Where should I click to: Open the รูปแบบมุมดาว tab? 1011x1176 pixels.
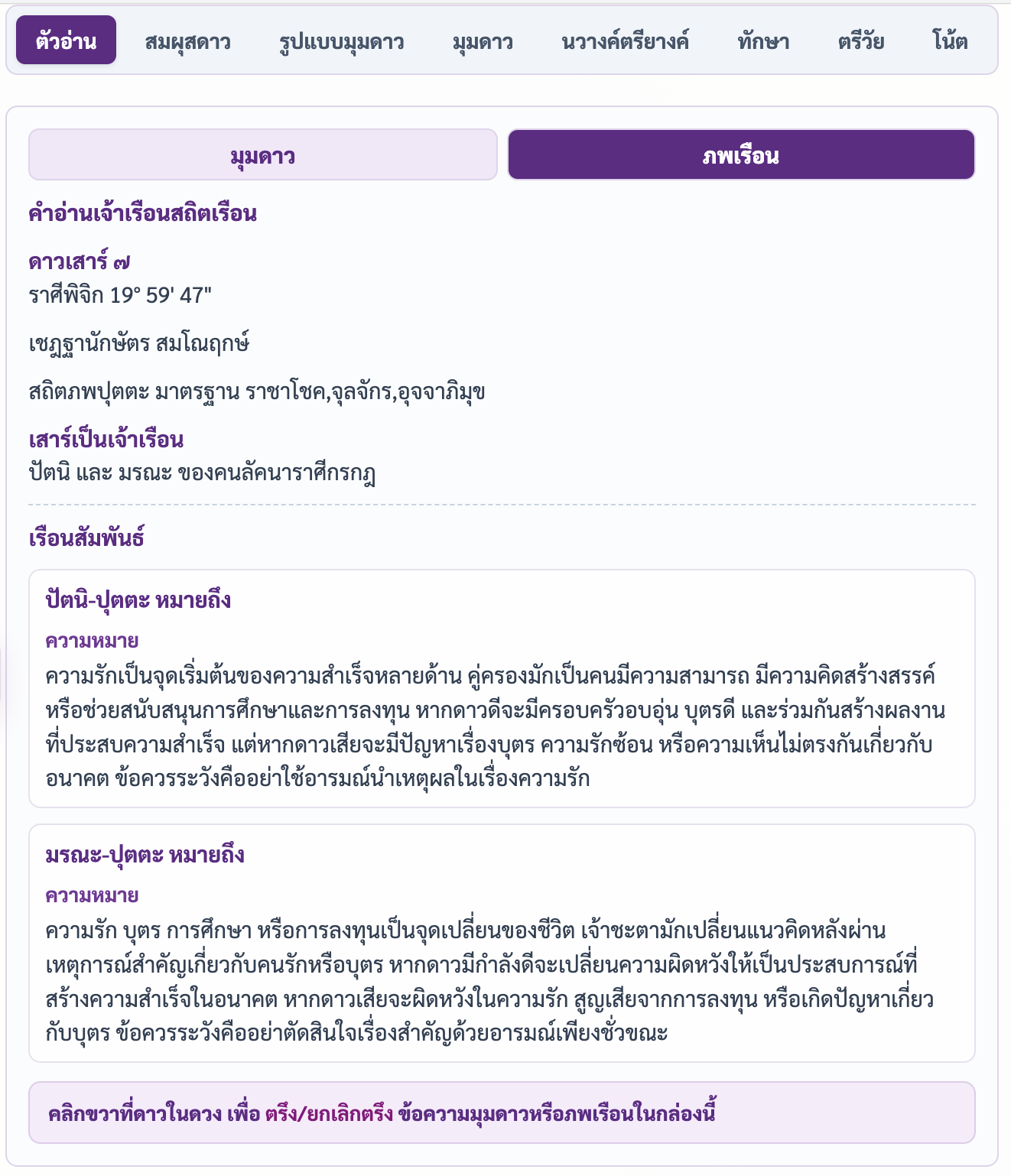pyautogui.click(x=342, y=40)
